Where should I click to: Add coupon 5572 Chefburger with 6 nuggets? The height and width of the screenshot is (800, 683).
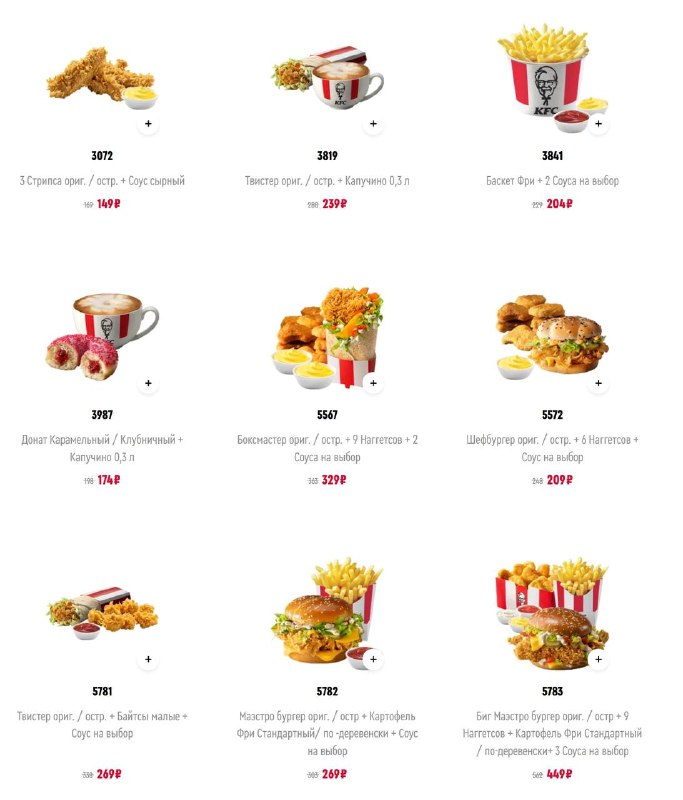click(598, 383)
